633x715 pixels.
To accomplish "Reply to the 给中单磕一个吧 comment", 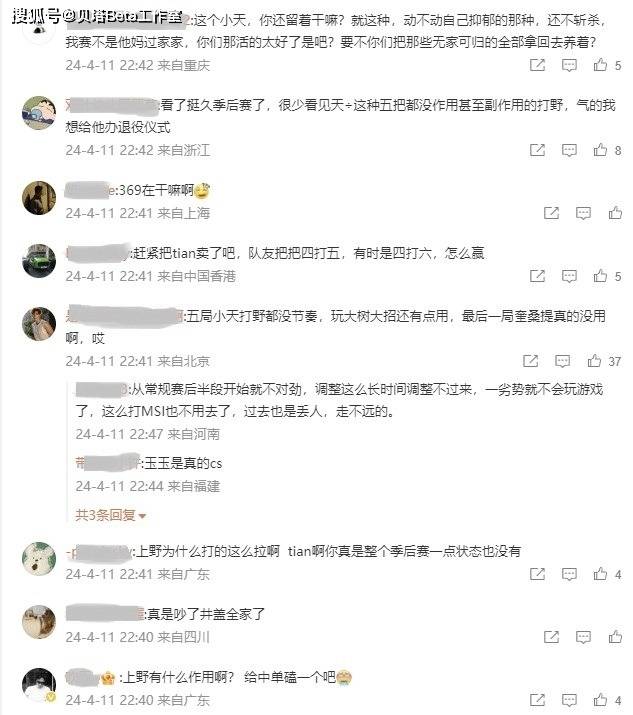I will click(x=570, y=699).
